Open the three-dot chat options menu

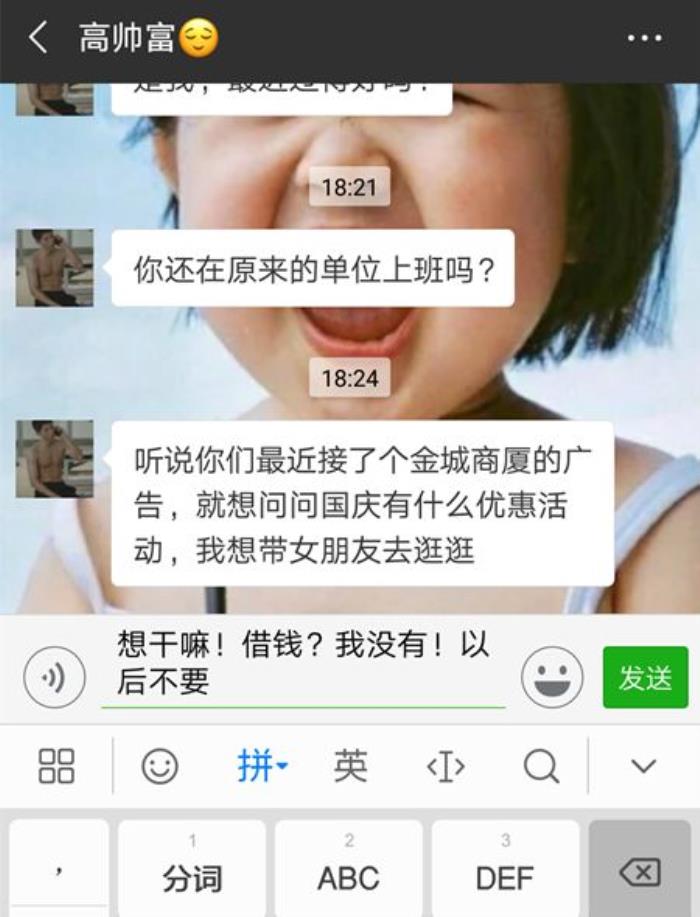pyautogui.click(x=644, y=39)
